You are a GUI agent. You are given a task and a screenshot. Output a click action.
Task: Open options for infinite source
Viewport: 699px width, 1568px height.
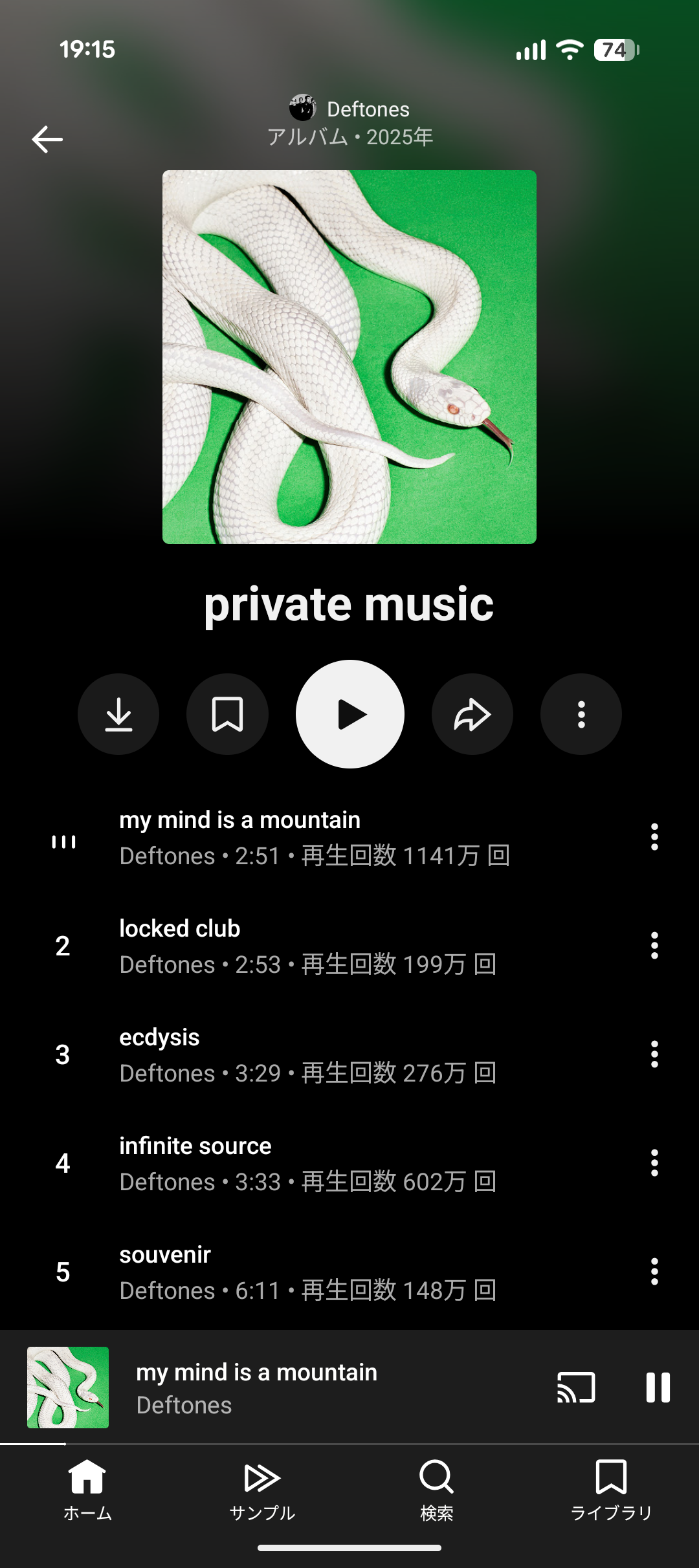click(x=654, y=1163)
